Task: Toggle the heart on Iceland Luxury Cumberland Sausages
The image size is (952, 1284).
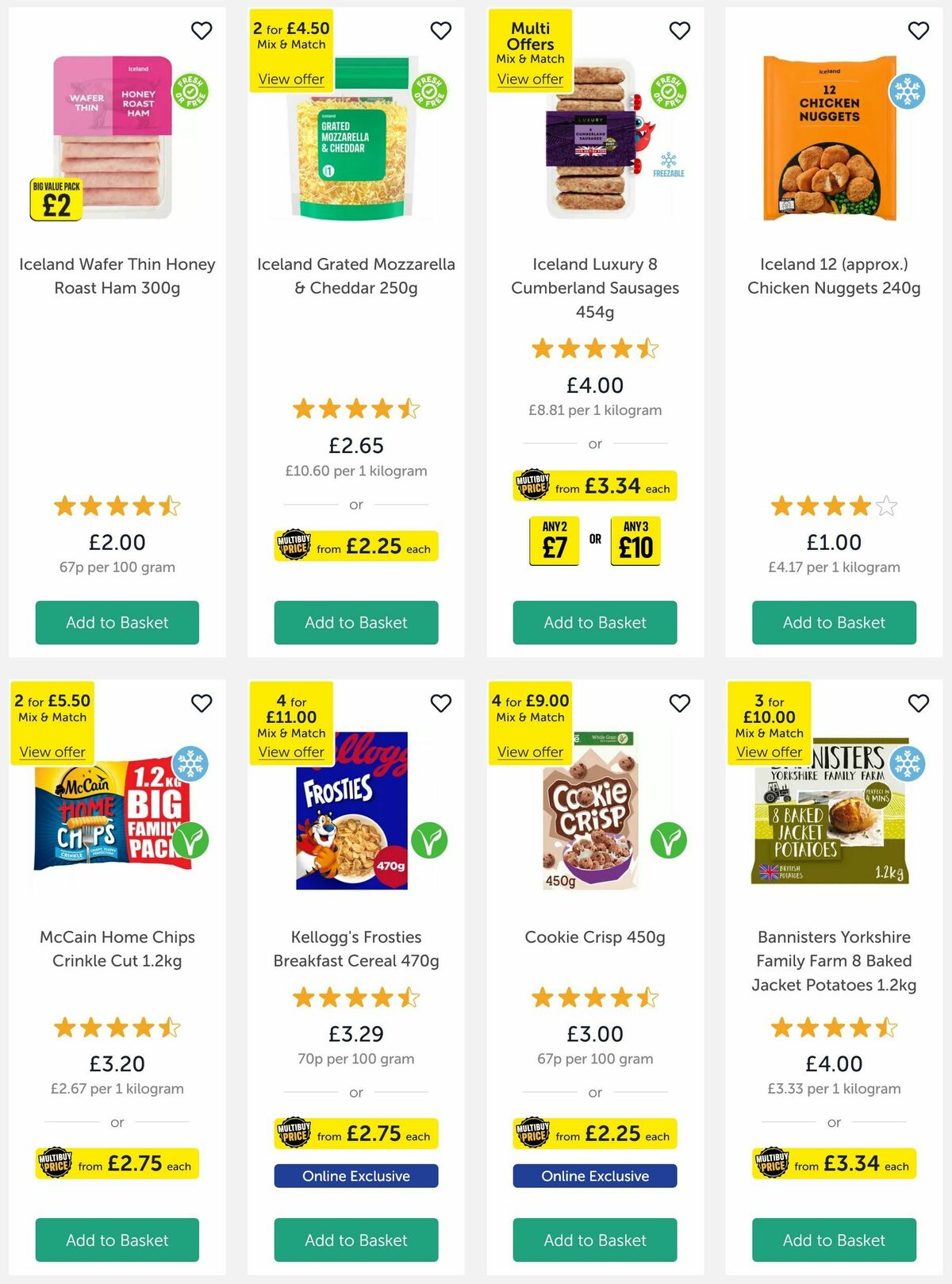Action: coord(679,30)
